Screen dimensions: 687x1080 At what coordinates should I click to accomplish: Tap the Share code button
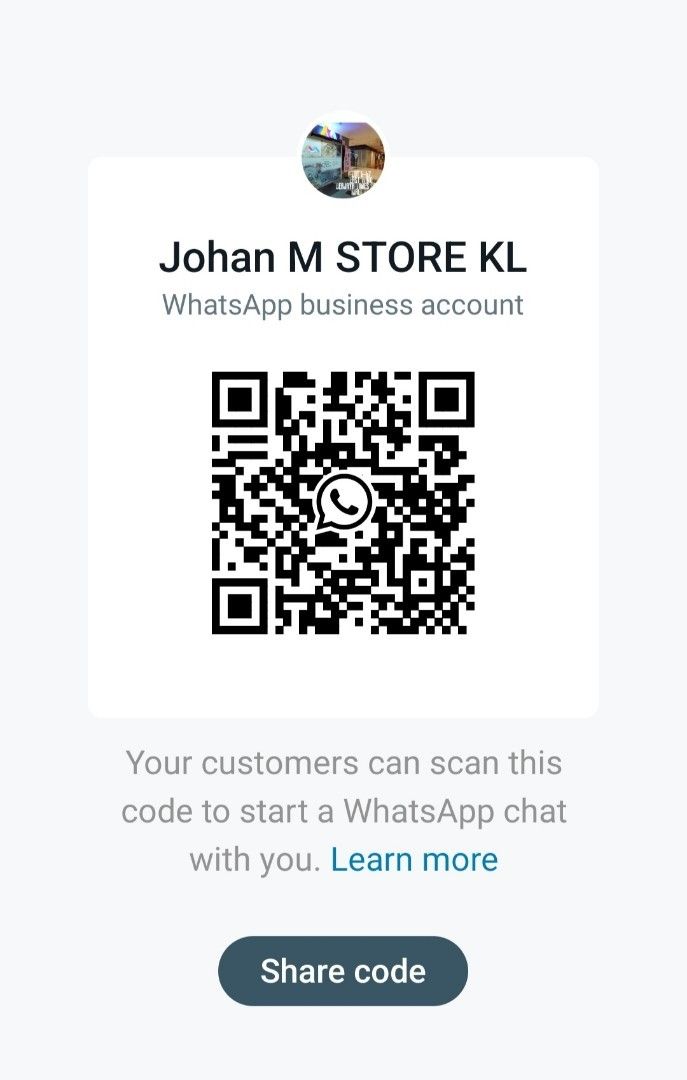pos(343,971)
